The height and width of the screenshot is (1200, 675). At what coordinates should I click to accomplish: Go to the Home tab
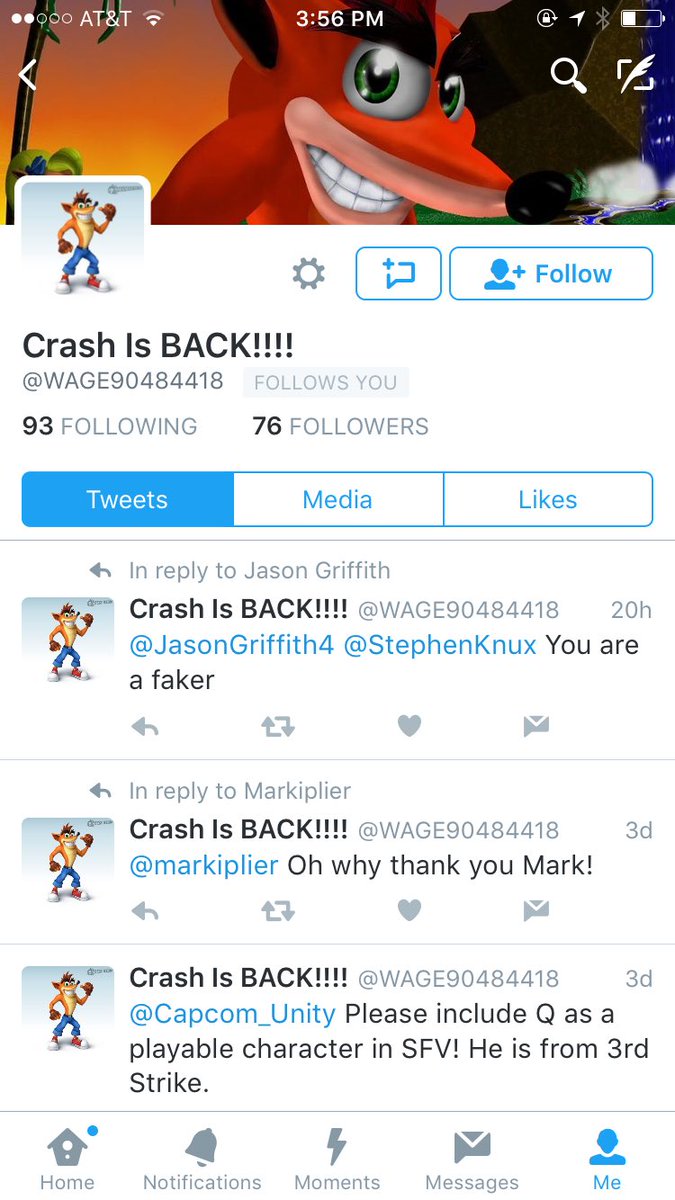(x=67, y=1159)
